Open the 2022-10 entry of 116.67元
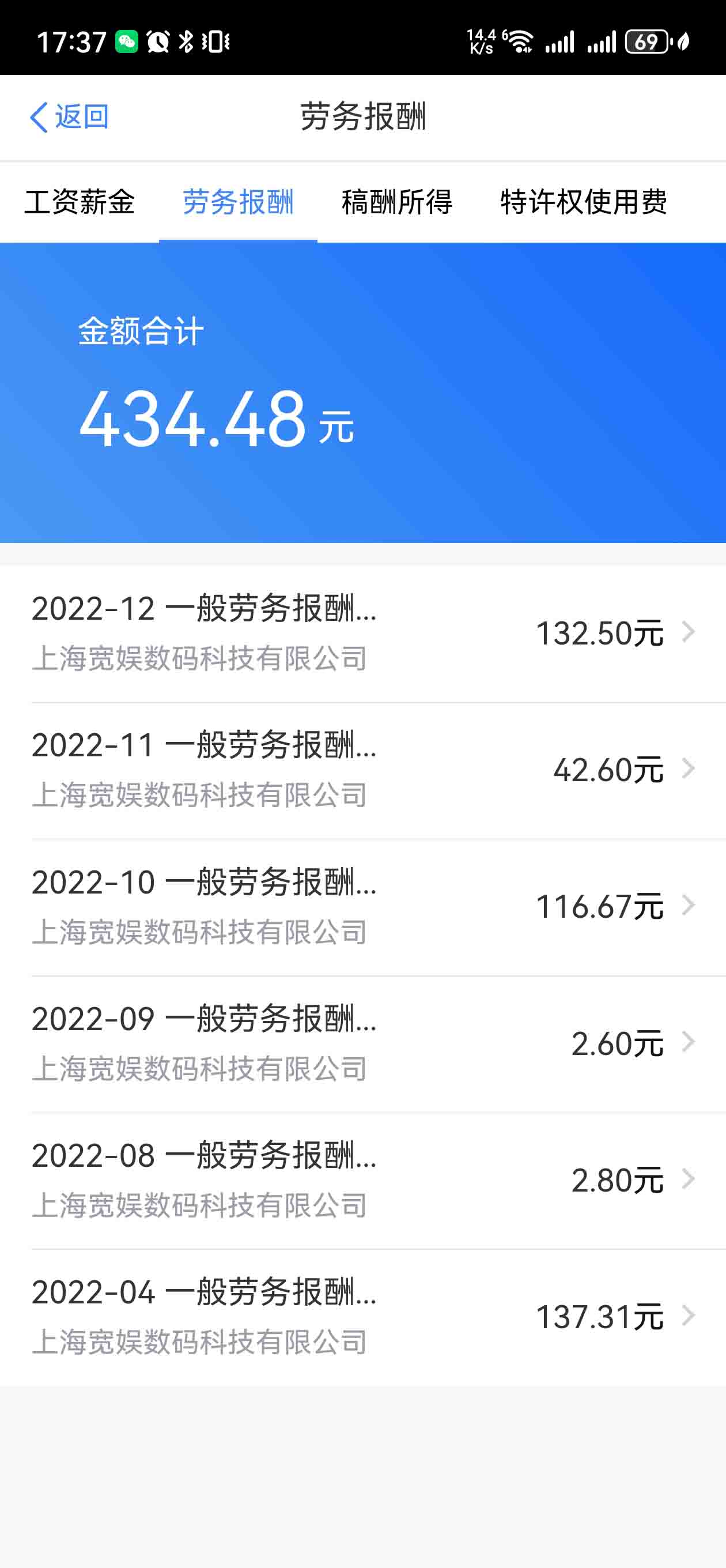The width and height of the screenshot is (726, 1568). tap(362, 906)
